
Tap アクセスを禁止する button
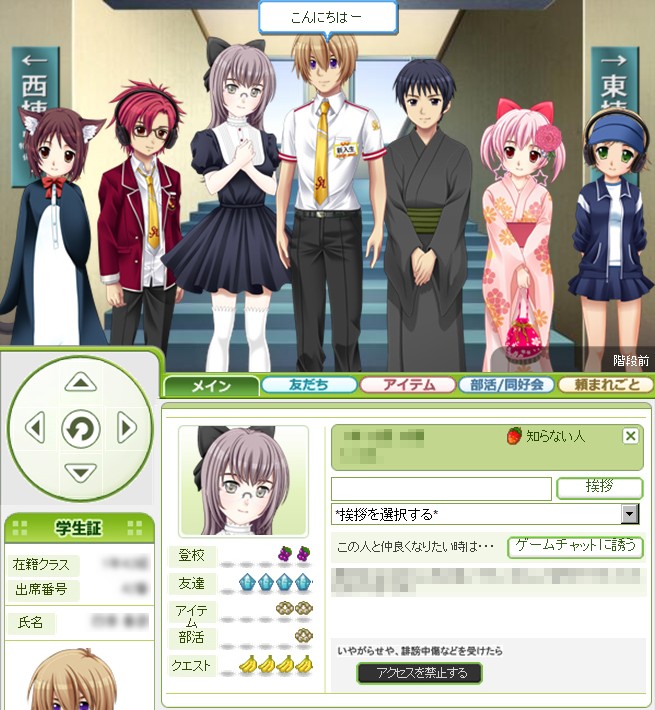pos(420,673)
